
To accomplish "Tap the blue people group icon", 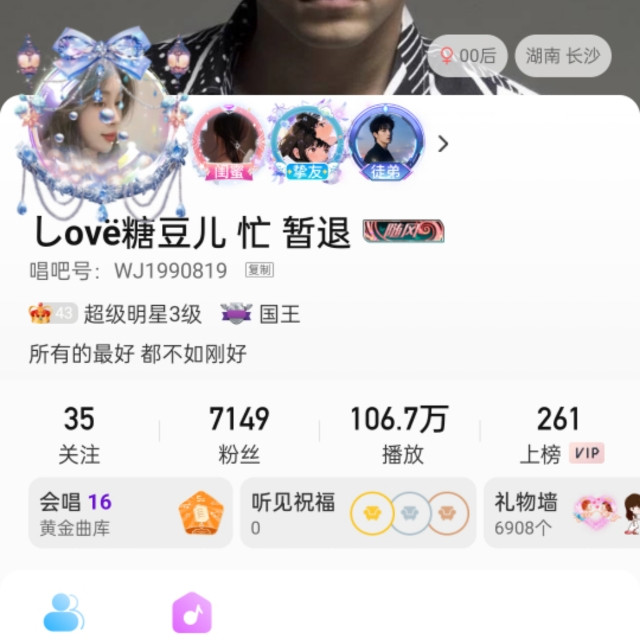I will [x=64, y=612].
